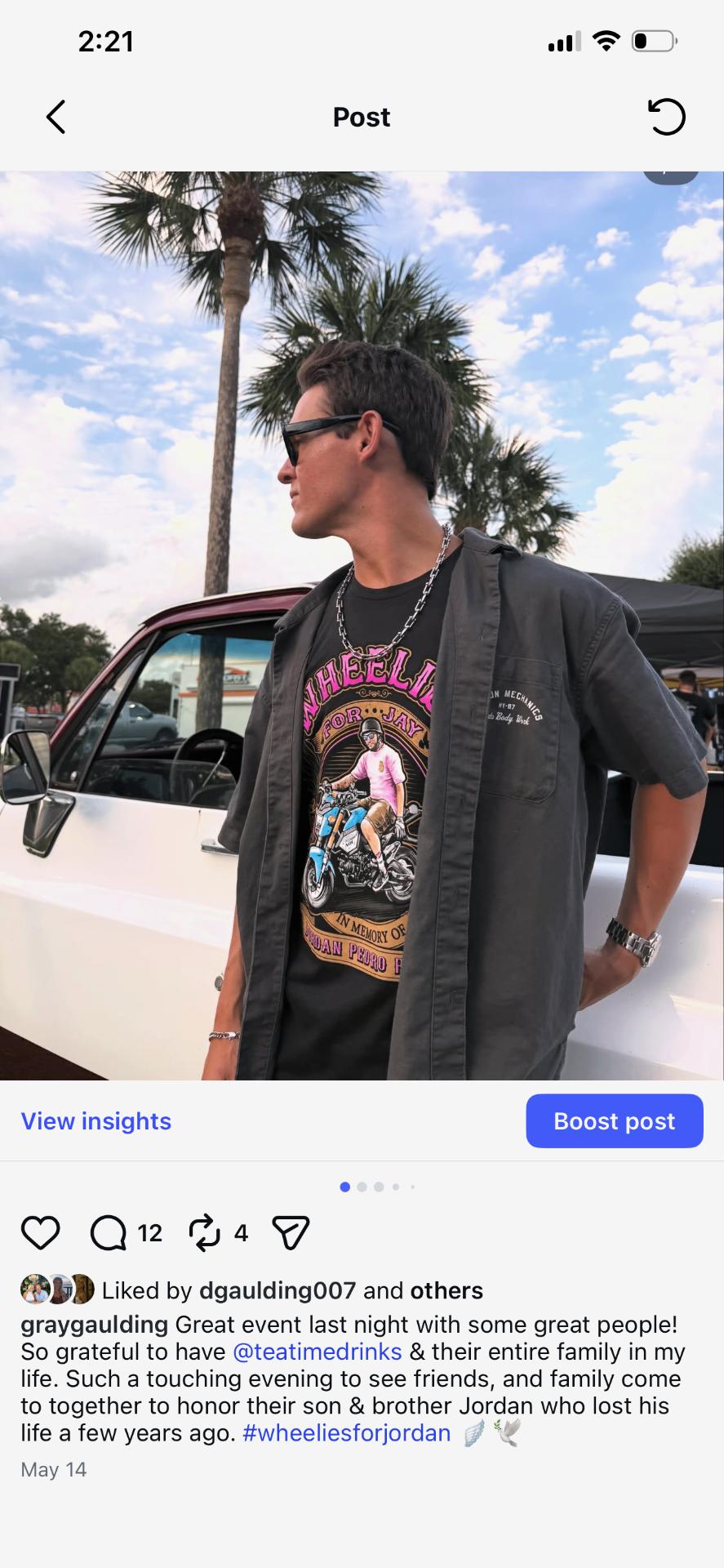Open the comments on this post

(x=109, y=1233)
